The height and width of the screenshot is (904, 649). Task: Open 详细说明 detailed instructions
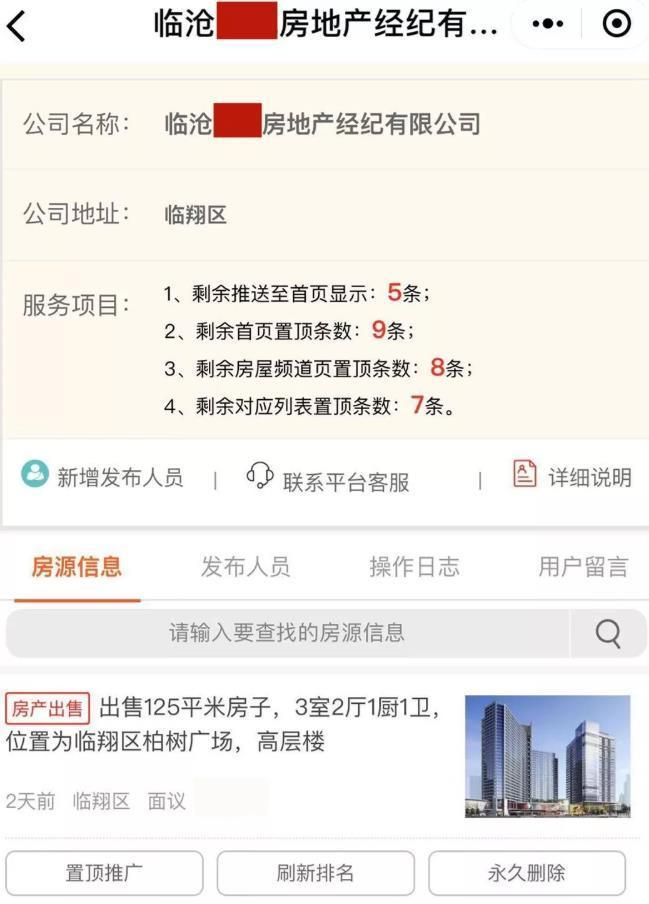573,477
